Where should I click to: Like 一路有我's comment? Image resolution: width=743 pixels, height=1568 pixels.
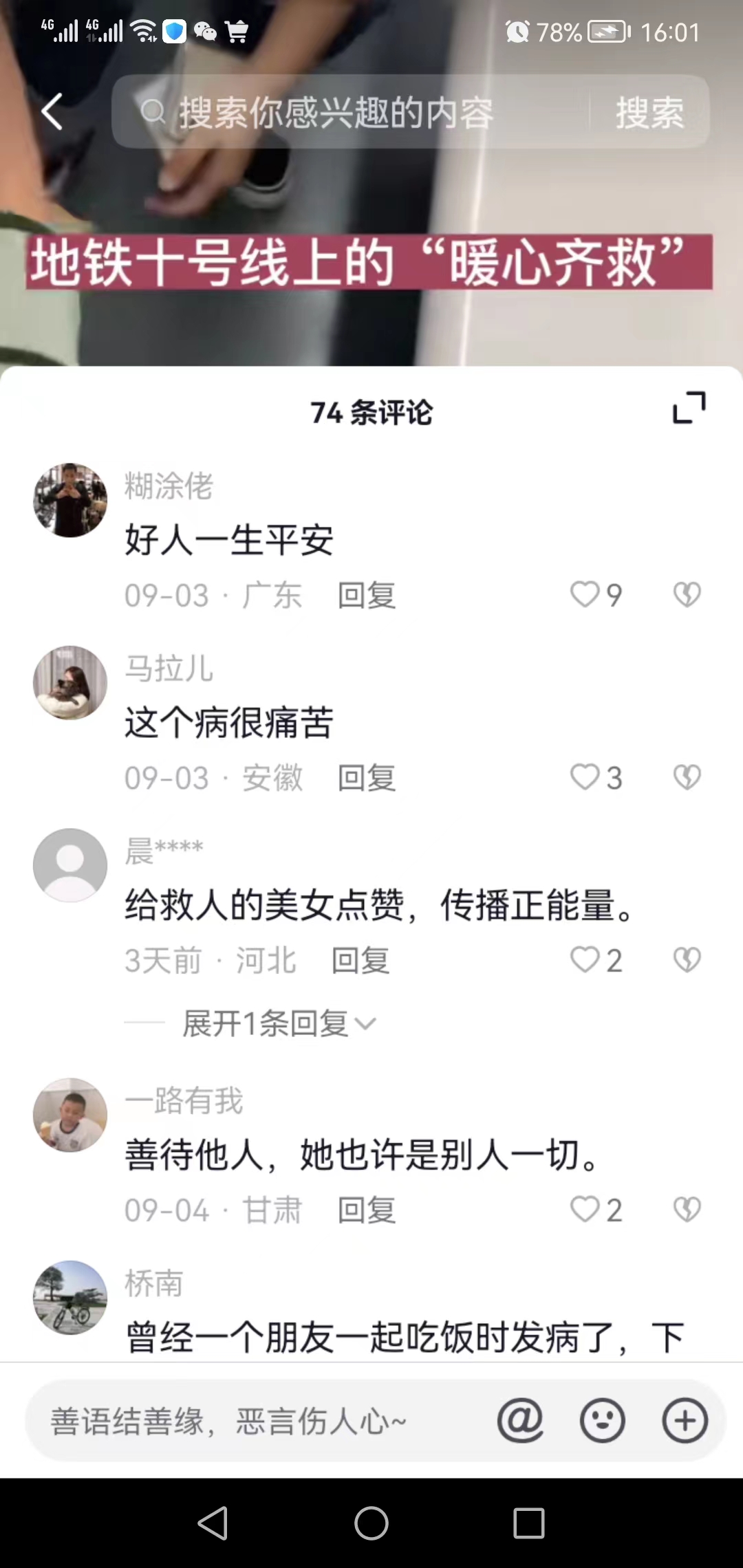pyautogui.click(x=585, y=1209)
